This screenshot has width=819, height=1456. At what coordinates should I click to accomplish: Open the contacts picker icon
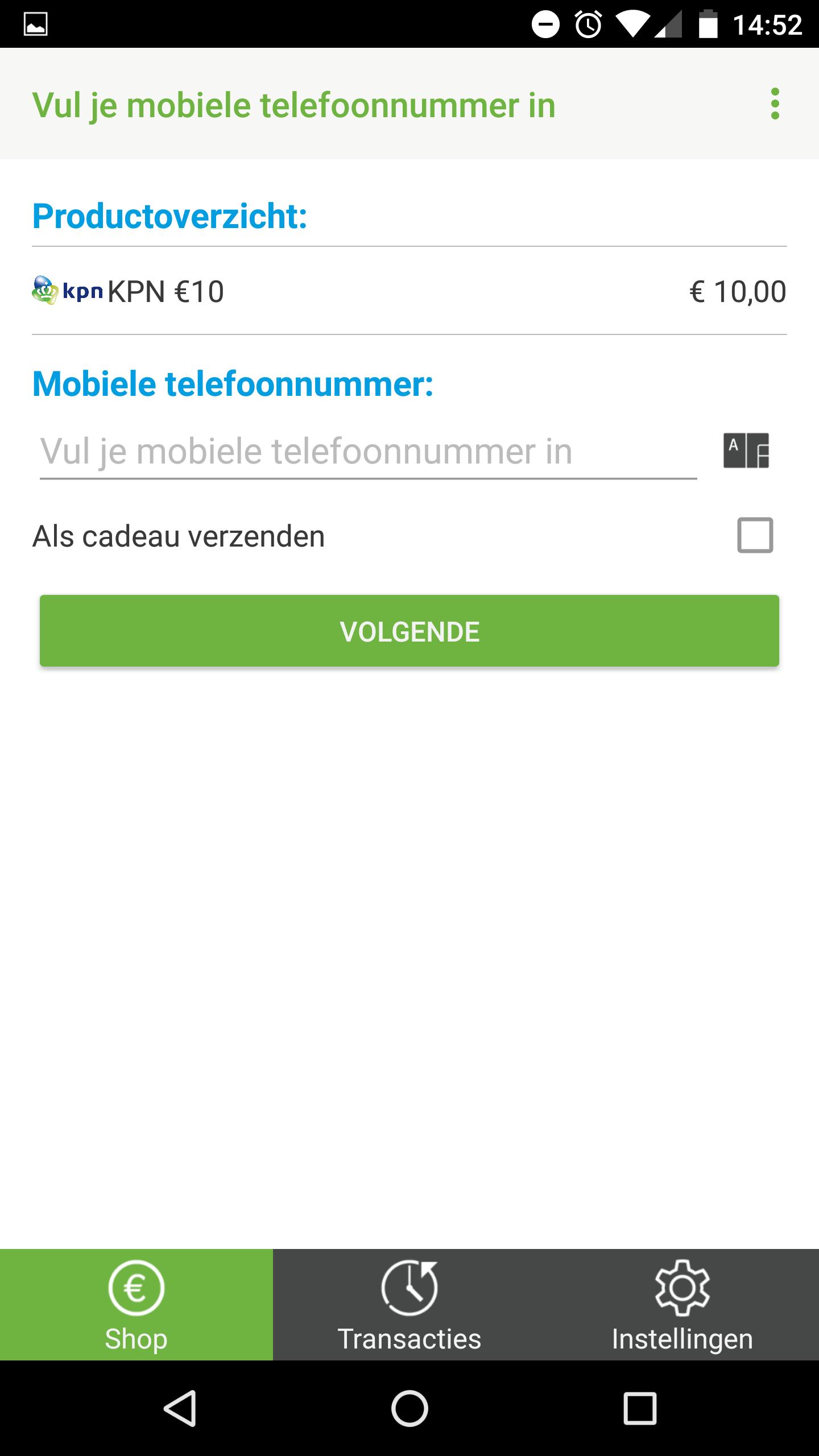746,450
